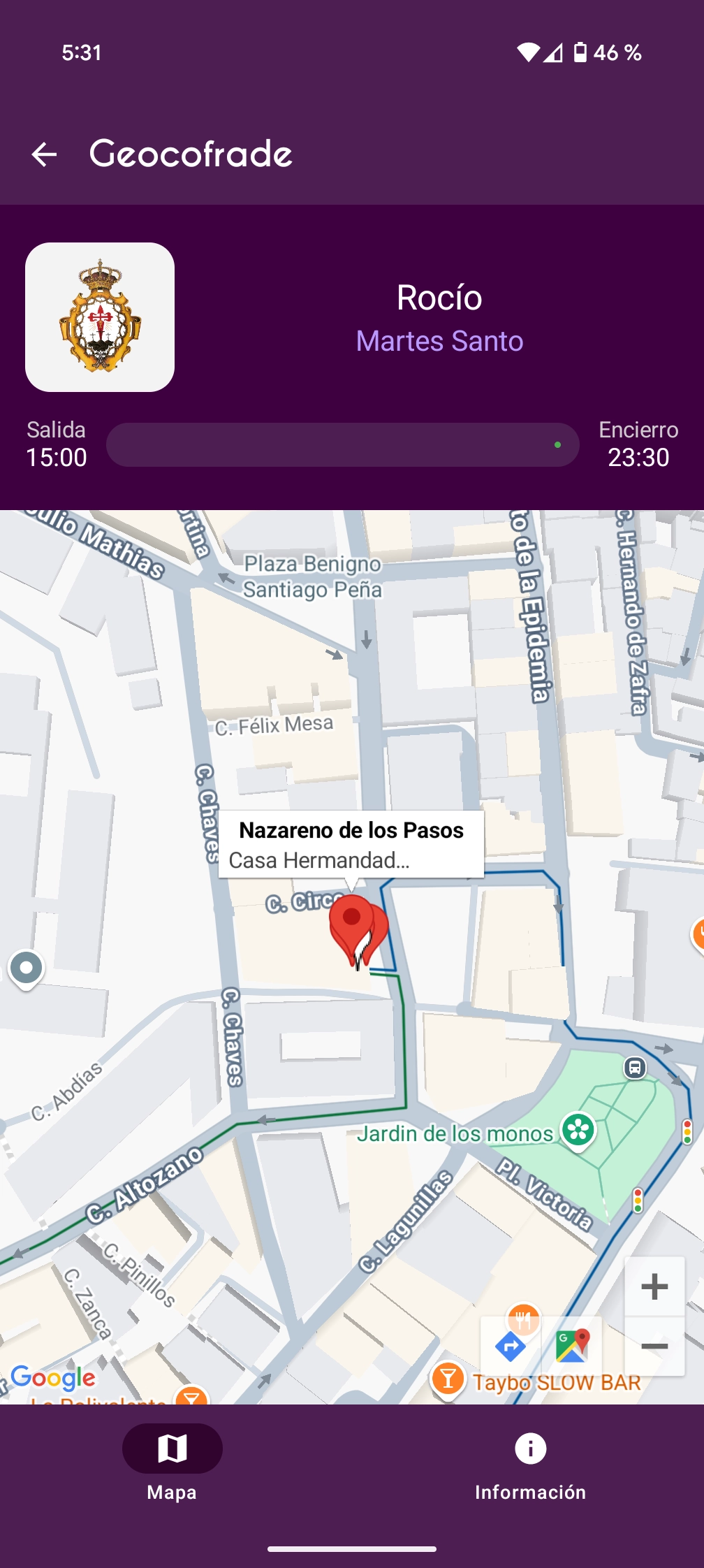The image size is (704, 1568).
Task: Zoom in on the map
Action: (x=654, y=1286)
